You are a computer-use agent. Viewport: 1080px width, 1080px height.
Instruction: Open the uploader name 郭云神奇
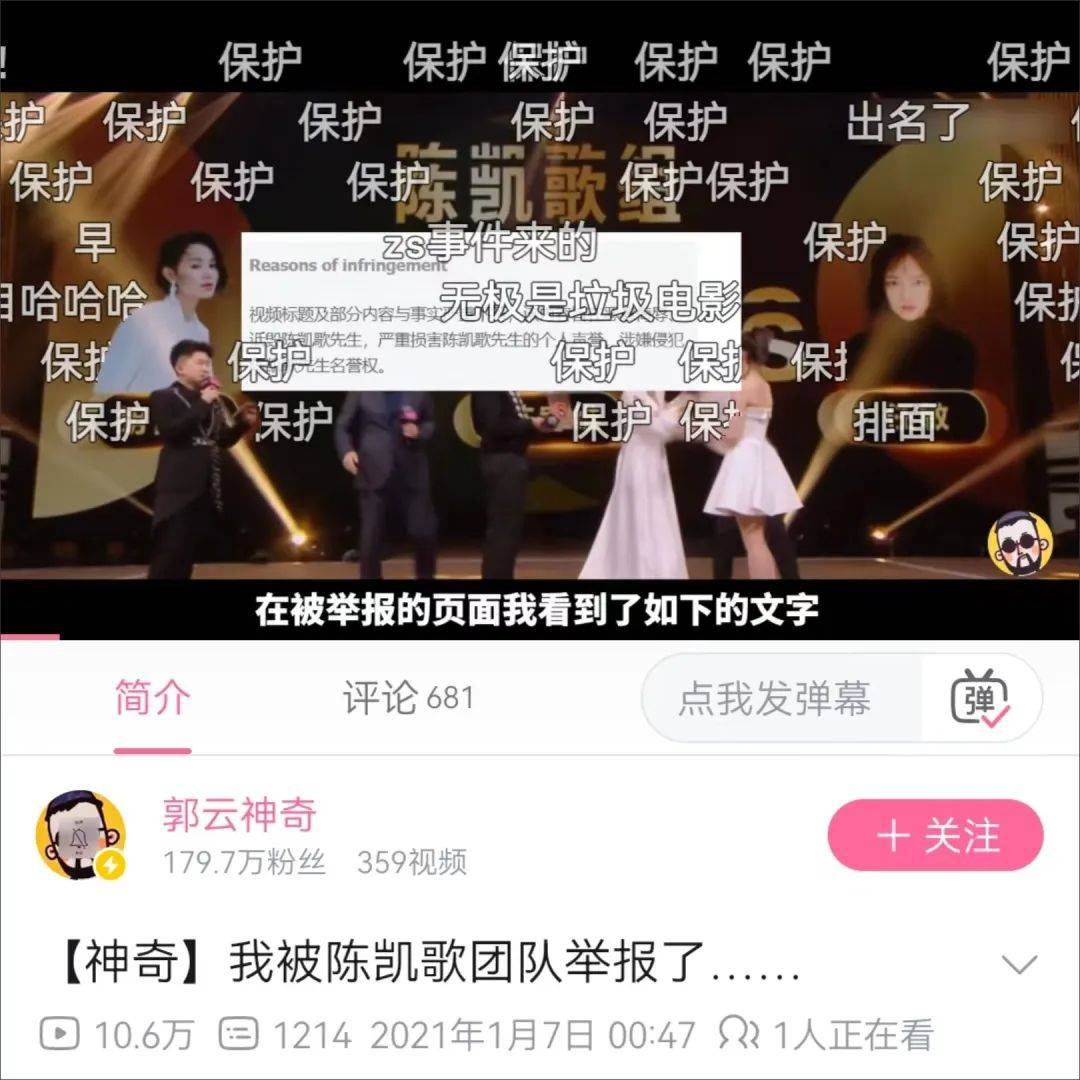pyautogui.click(x=240, y=816)
